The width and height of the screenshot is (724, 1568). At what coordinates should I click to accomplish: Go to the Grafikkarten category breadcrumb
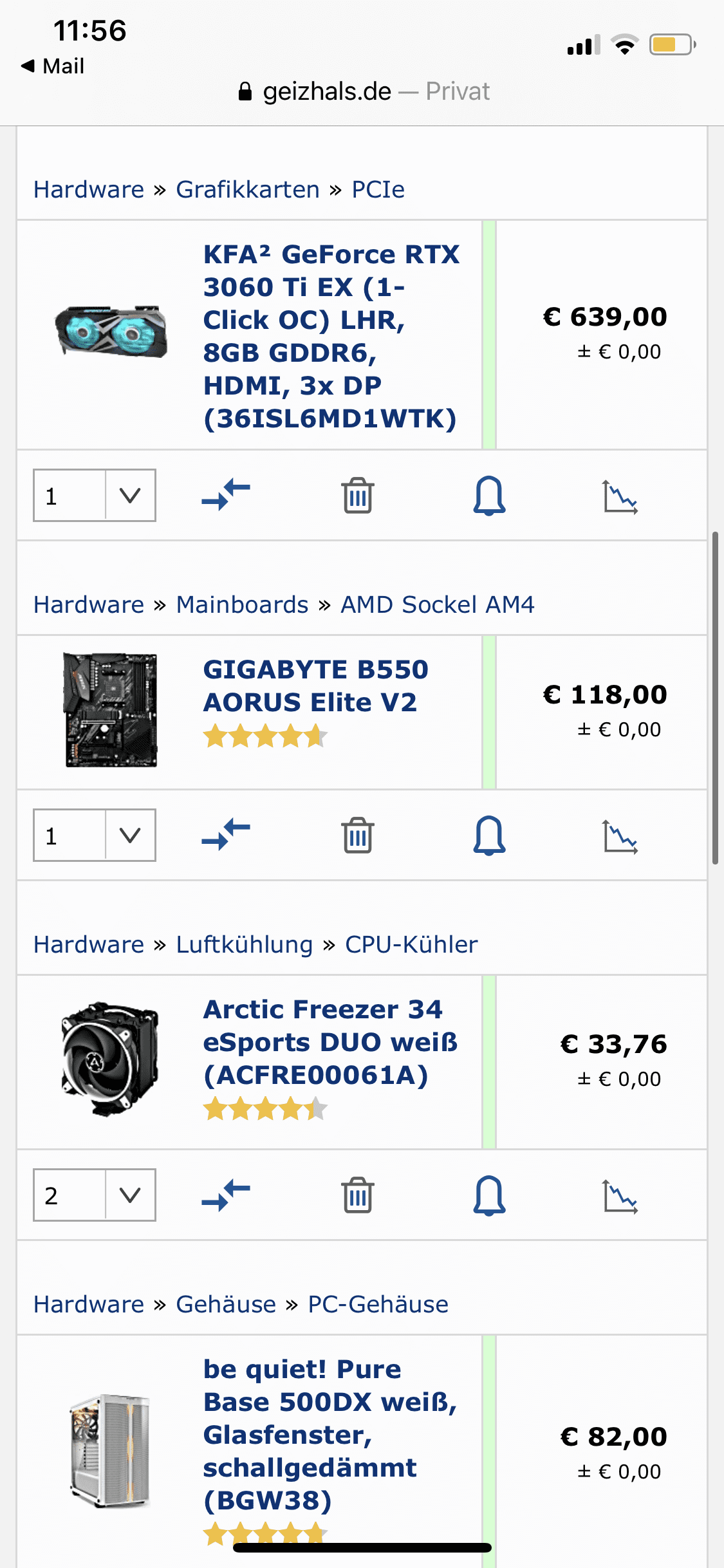pyautogui.click(x=248, y=189)
